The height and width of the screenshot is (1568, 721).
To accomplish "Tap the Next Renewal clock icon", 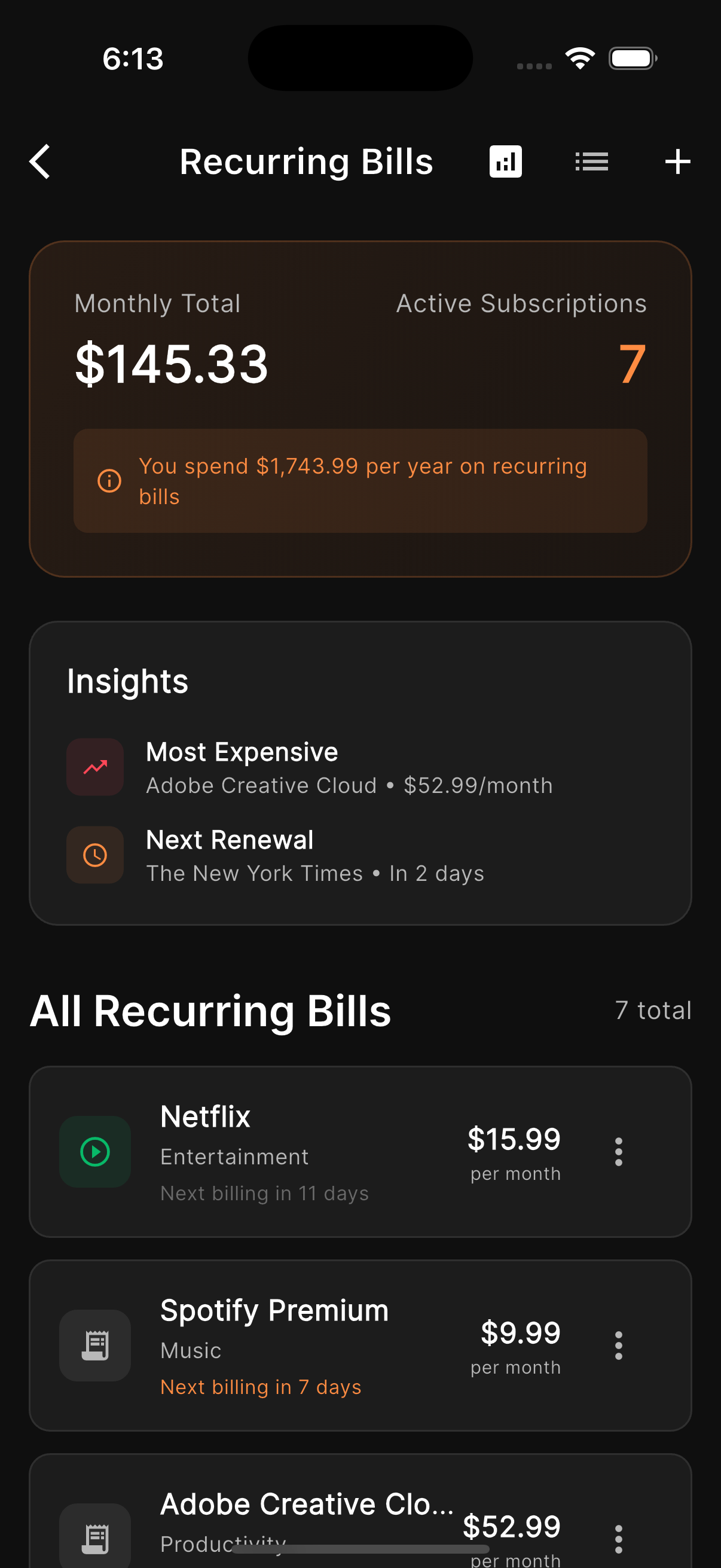I will click(95, 855).
